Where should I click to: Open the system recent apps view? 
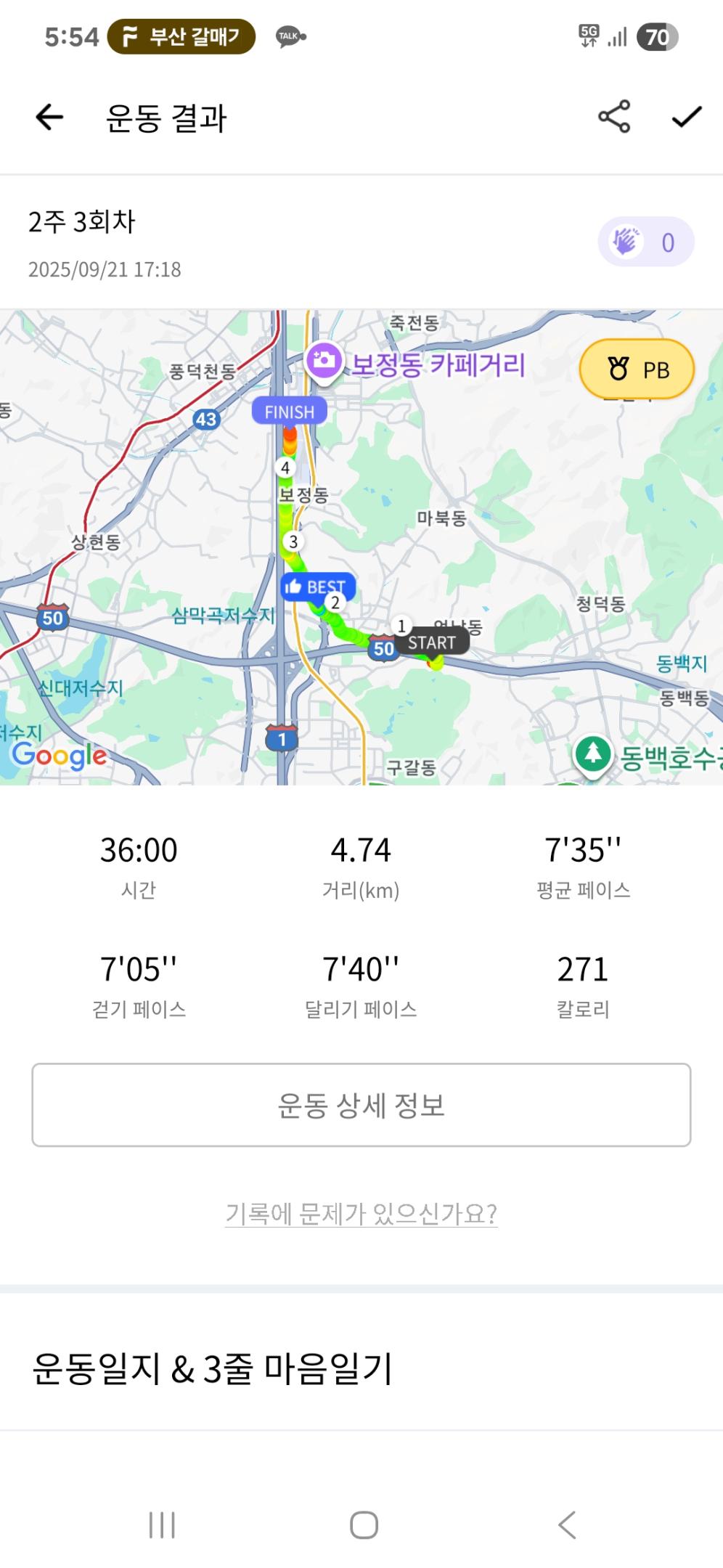(x=162, y=1525)
